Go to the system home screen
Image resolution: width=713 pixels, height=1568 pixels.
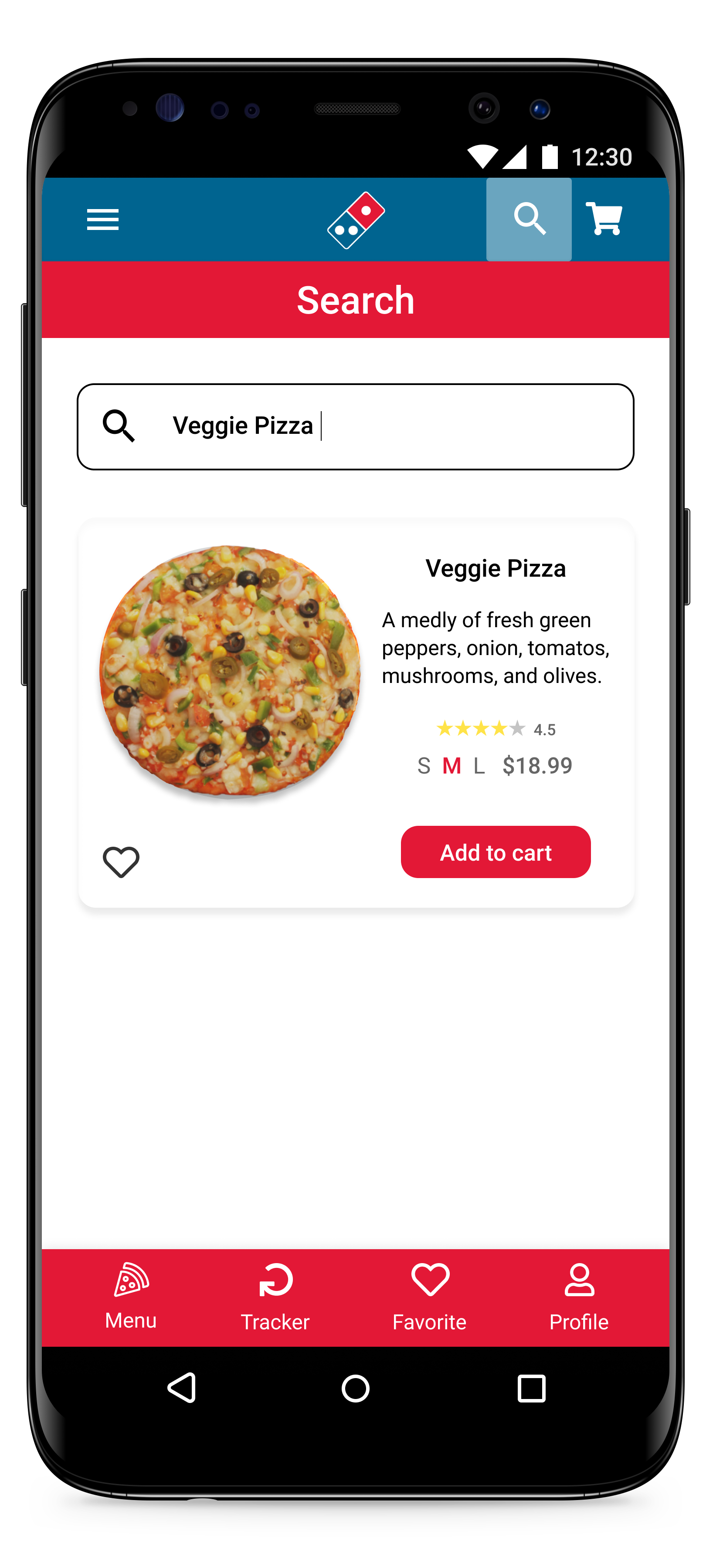click(356, 1389)
